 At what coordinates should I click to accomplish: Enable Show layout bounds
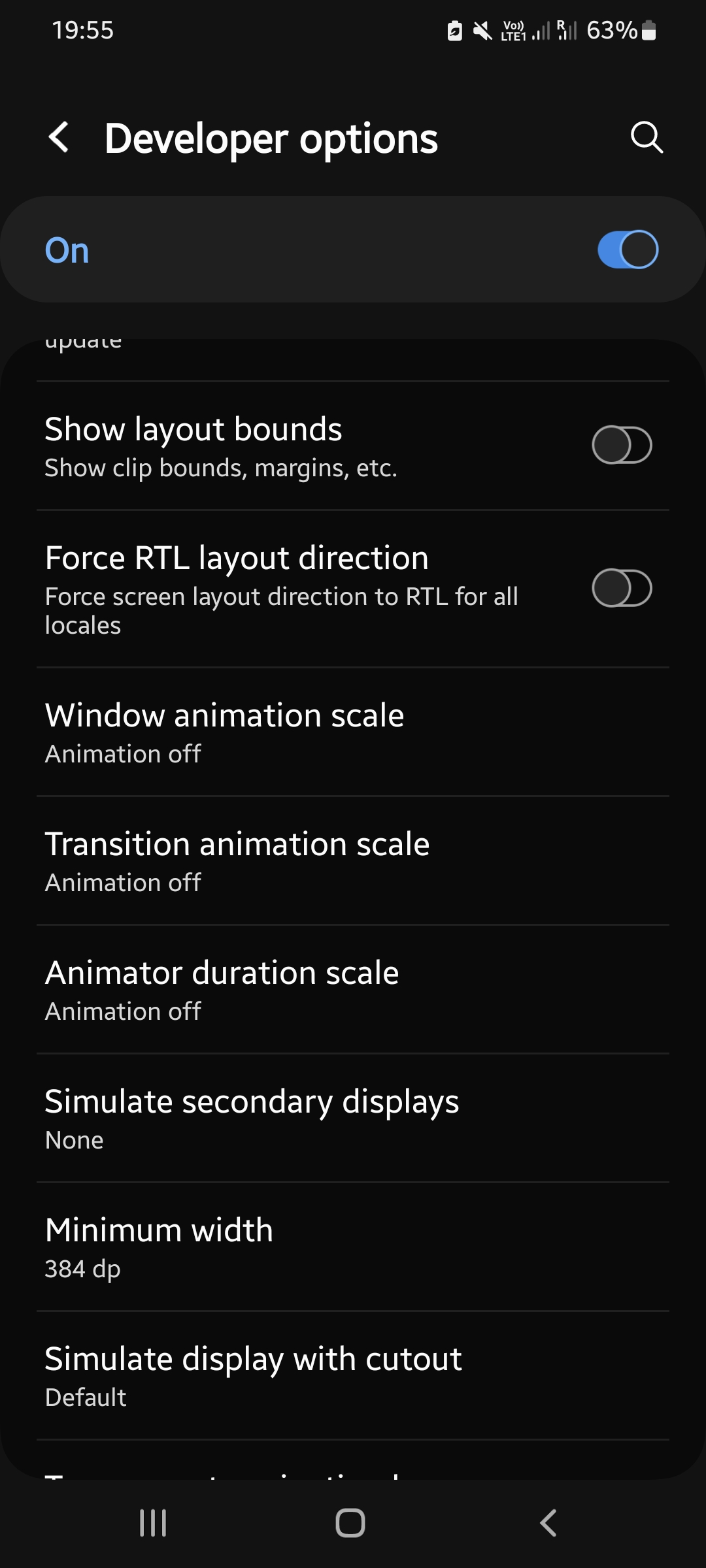tap(622, 446)
